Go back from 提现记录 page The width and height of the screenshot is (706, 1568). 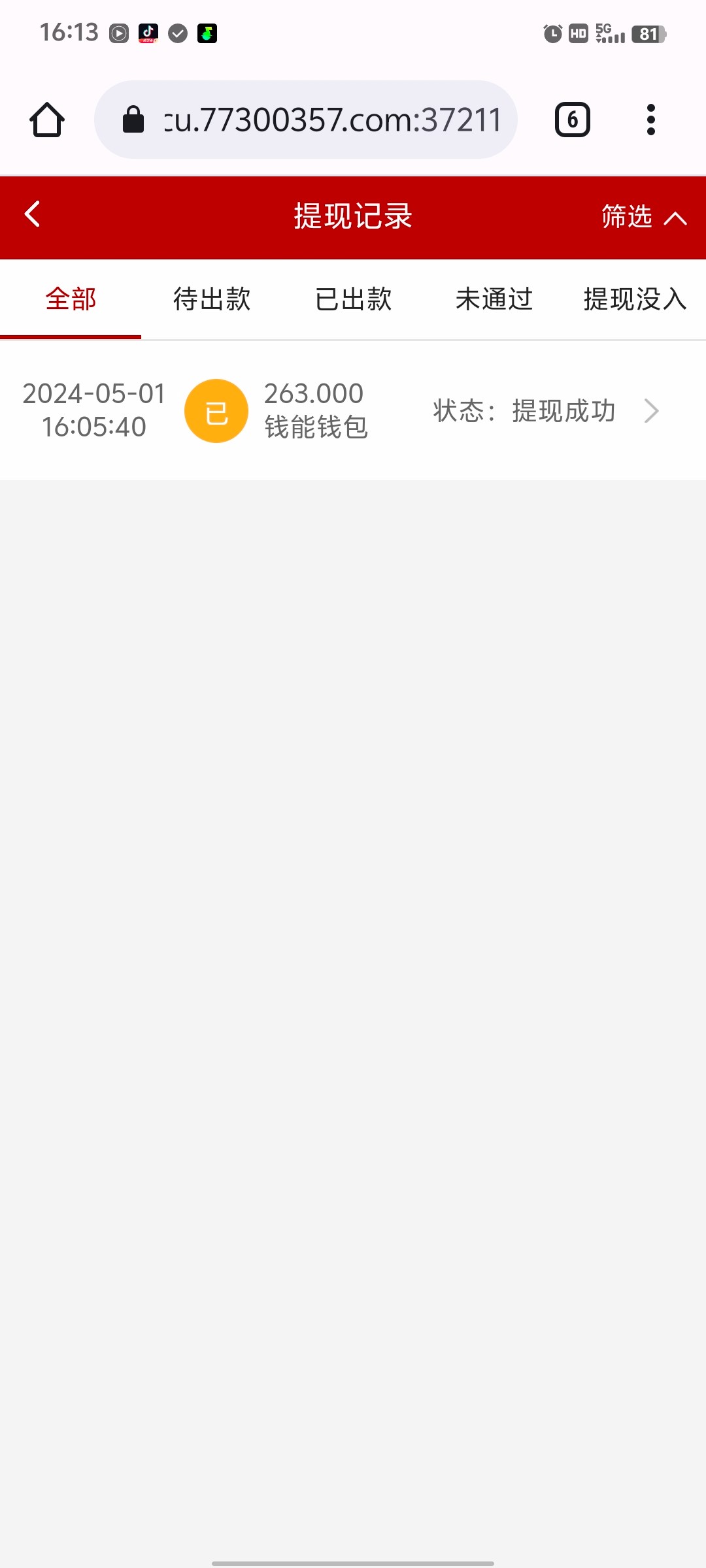click(32, 214)
